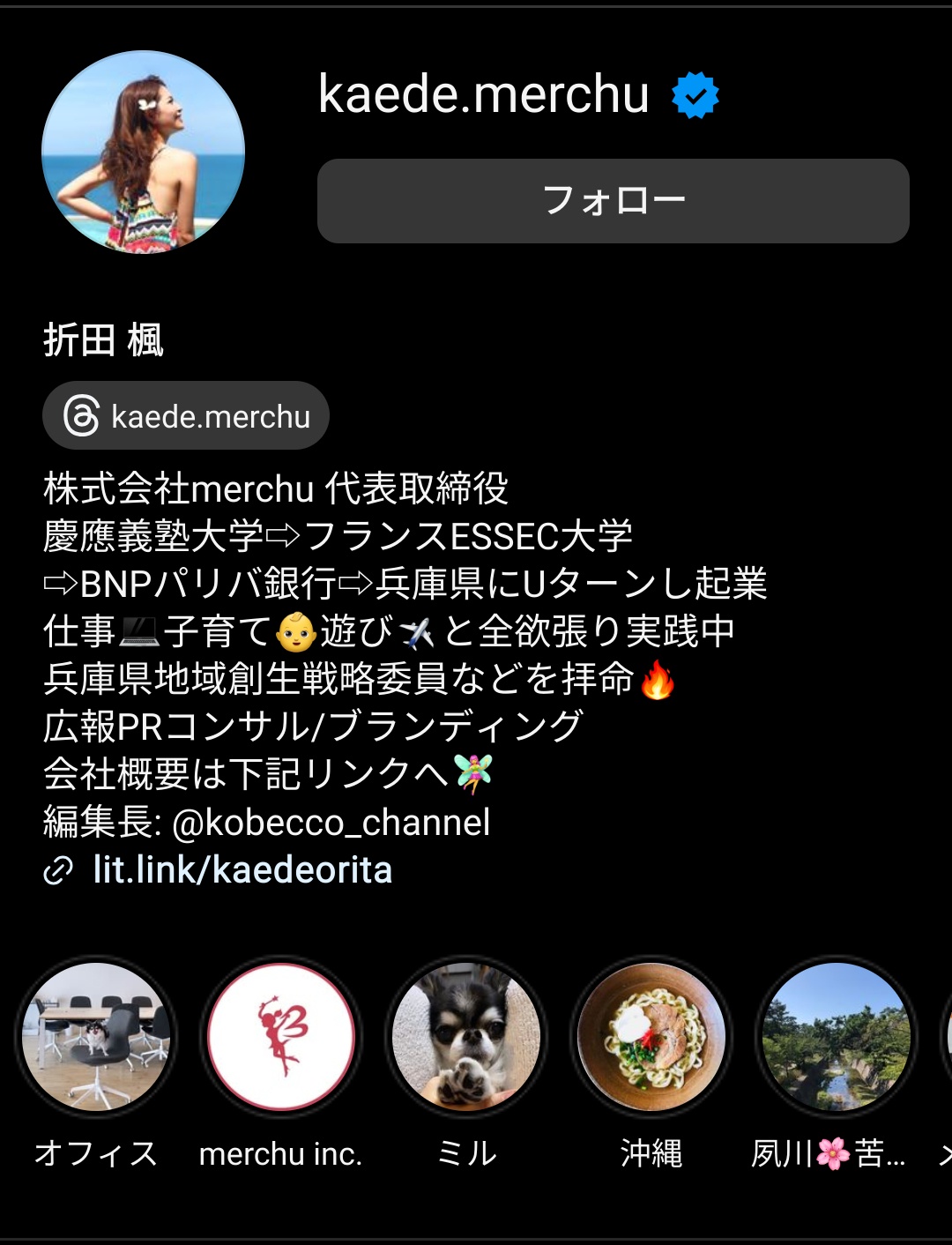Tap the フォロー button to follow
This screenshot has width=952, height=1245.
pos(613,201)
